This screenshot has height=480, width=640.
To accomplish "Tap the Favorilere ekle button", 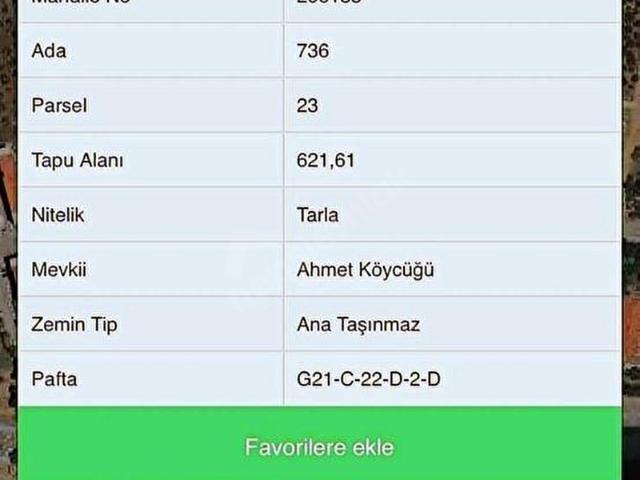I will tap(319, 445).
